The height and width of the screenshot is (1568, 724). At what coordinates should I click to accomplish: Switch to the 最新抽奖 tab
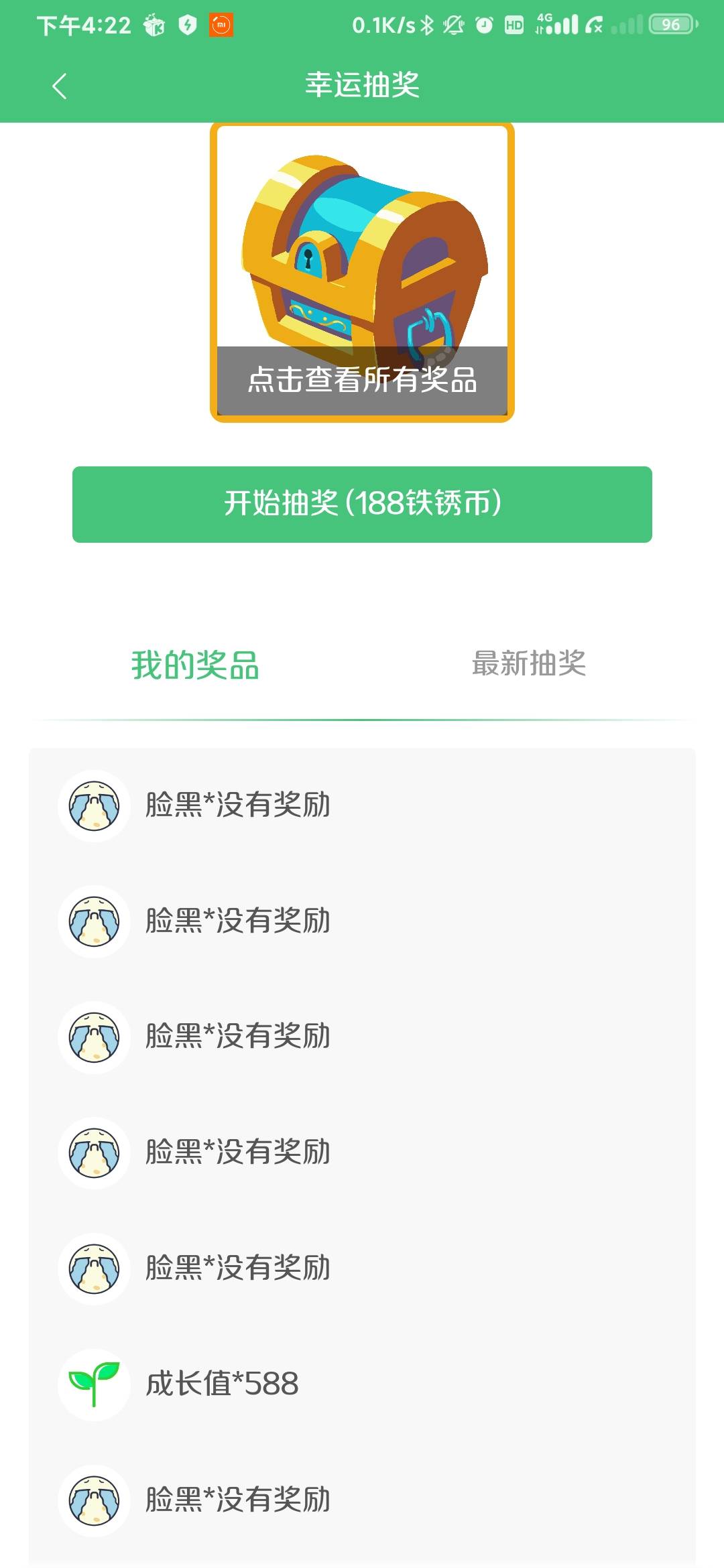(529, 663)
